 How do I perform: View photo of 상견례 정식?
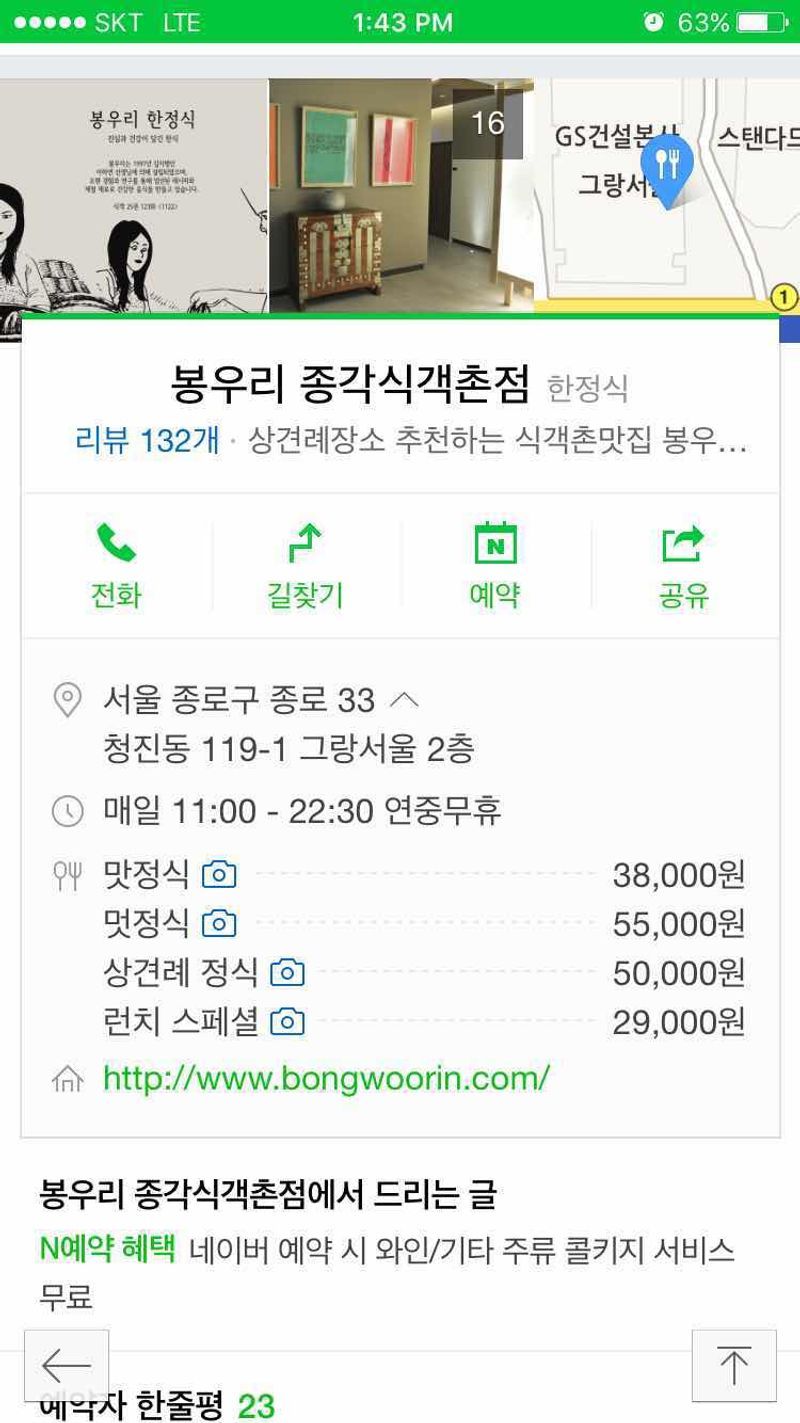(x=287, y=972)
